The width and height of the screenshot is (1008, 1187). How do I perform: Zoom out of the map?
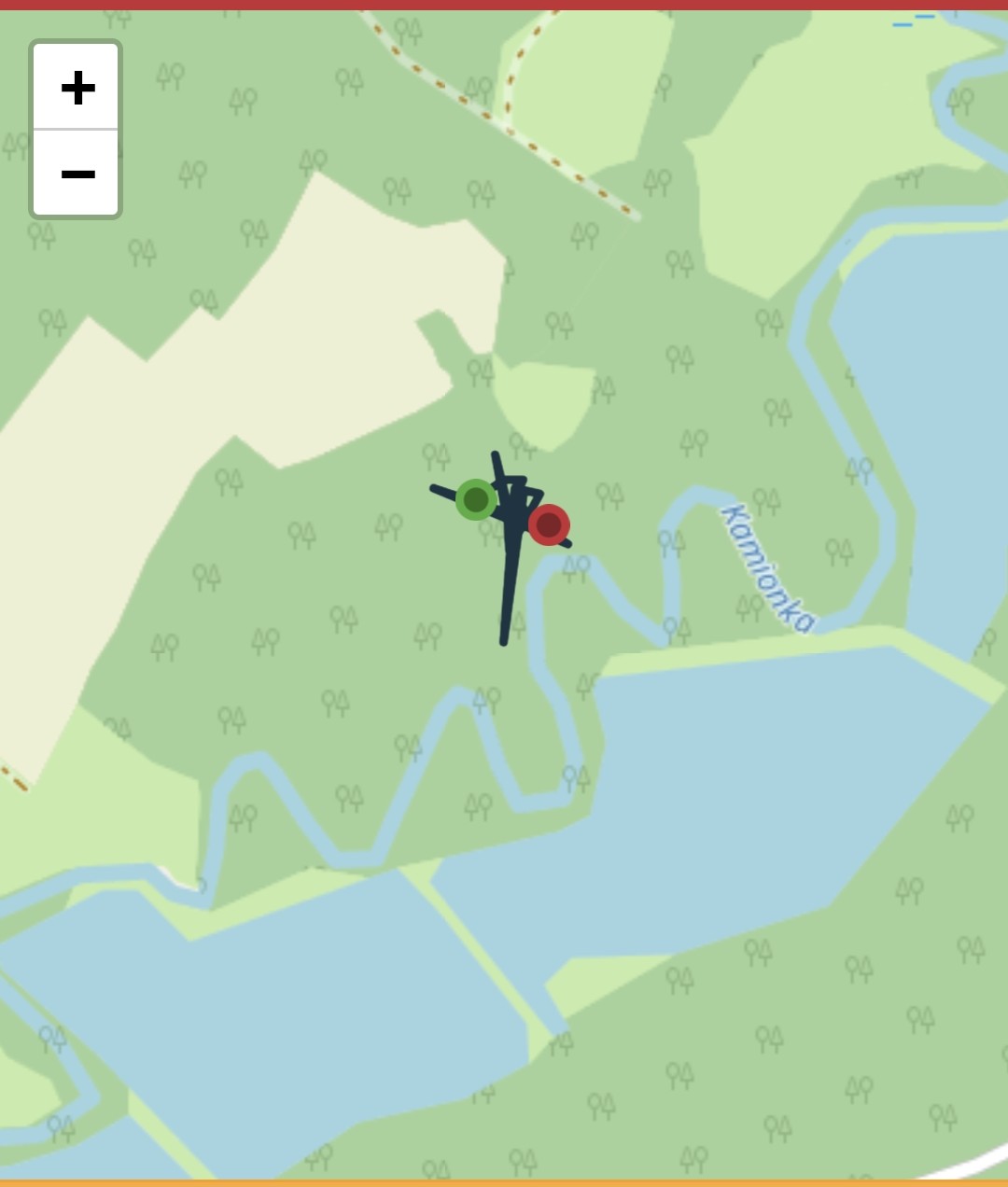(x=77, y=174)
